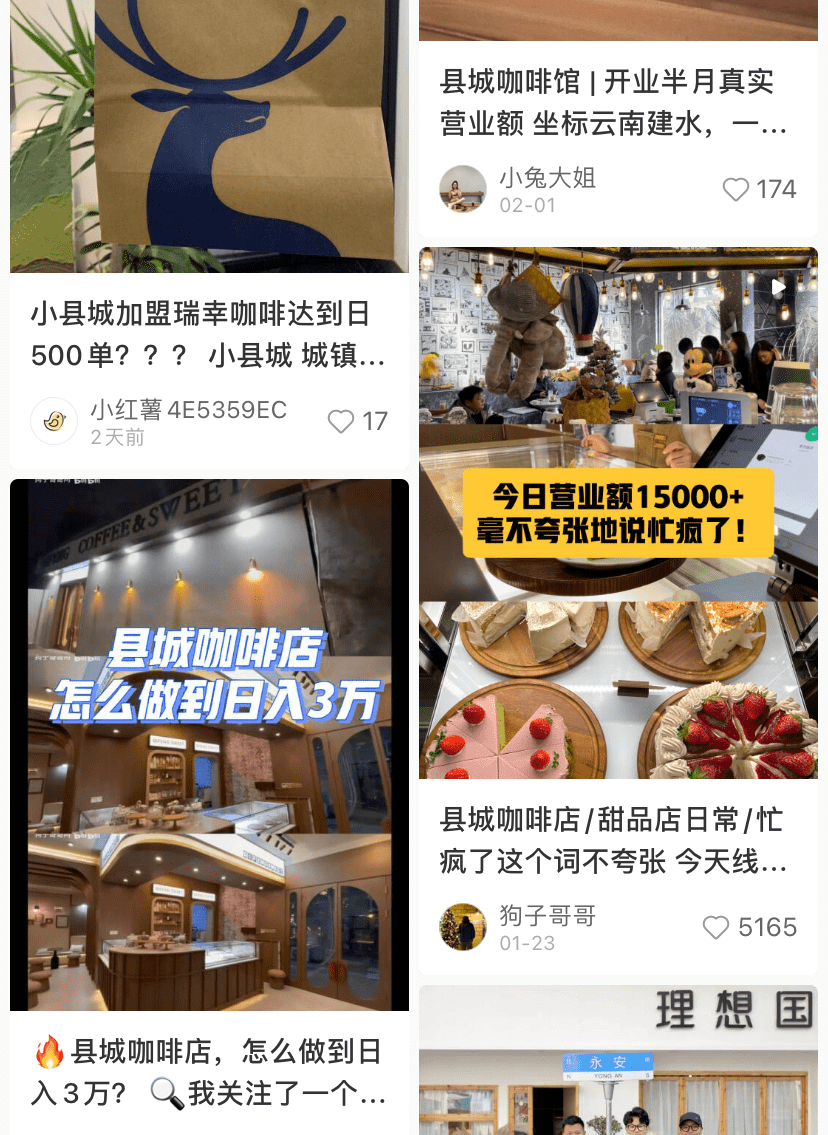View 小红薯4E5359EC's profile avatar
This screenshot has height=1135, width=828.
click(x=54, y=421)
